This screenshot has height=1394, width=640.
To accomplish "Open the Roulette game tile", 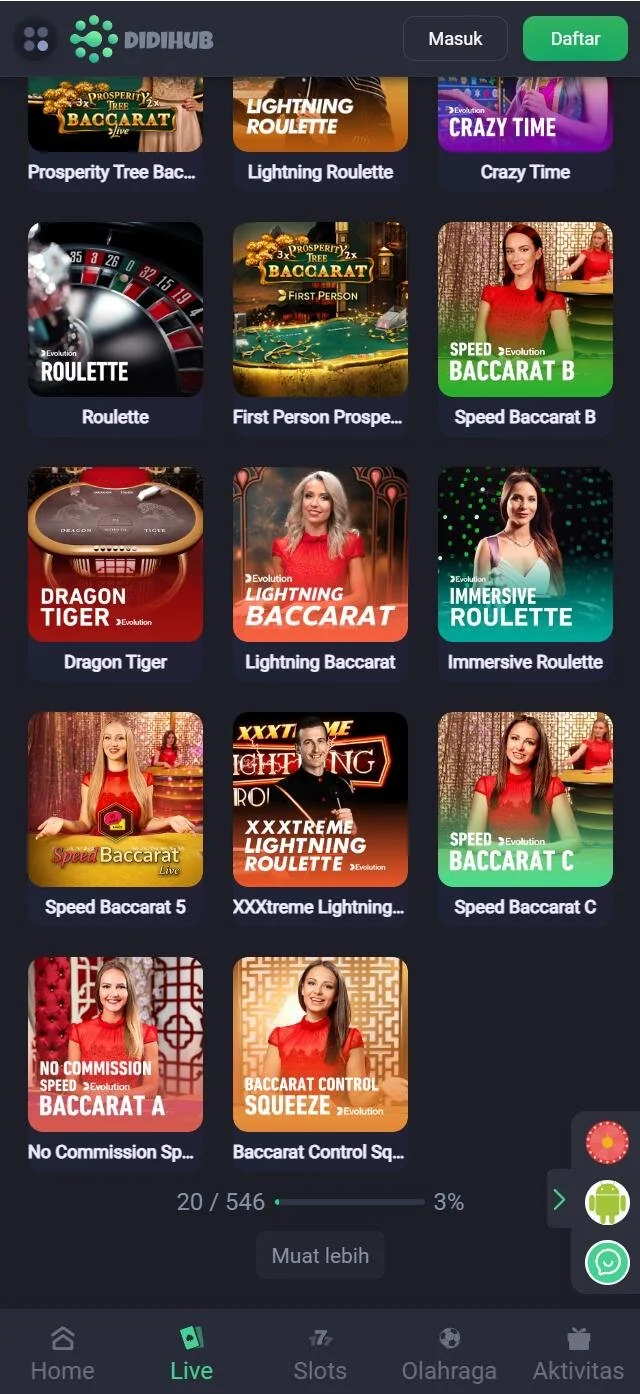I will pos(115,310).
